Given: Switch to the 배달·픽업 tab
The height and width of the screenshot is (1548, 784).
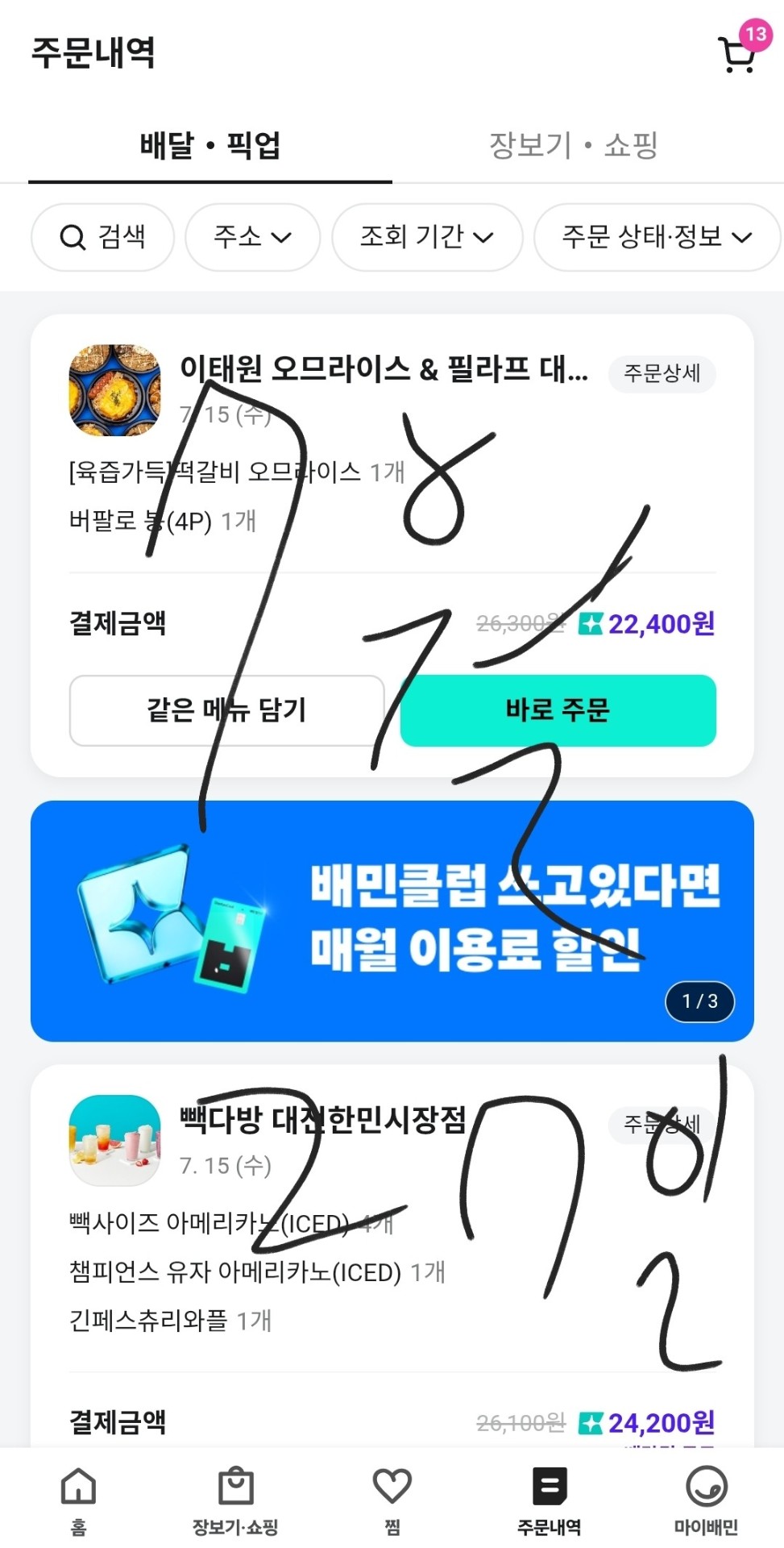Looking at the screenshot, I should pos(210,147).
